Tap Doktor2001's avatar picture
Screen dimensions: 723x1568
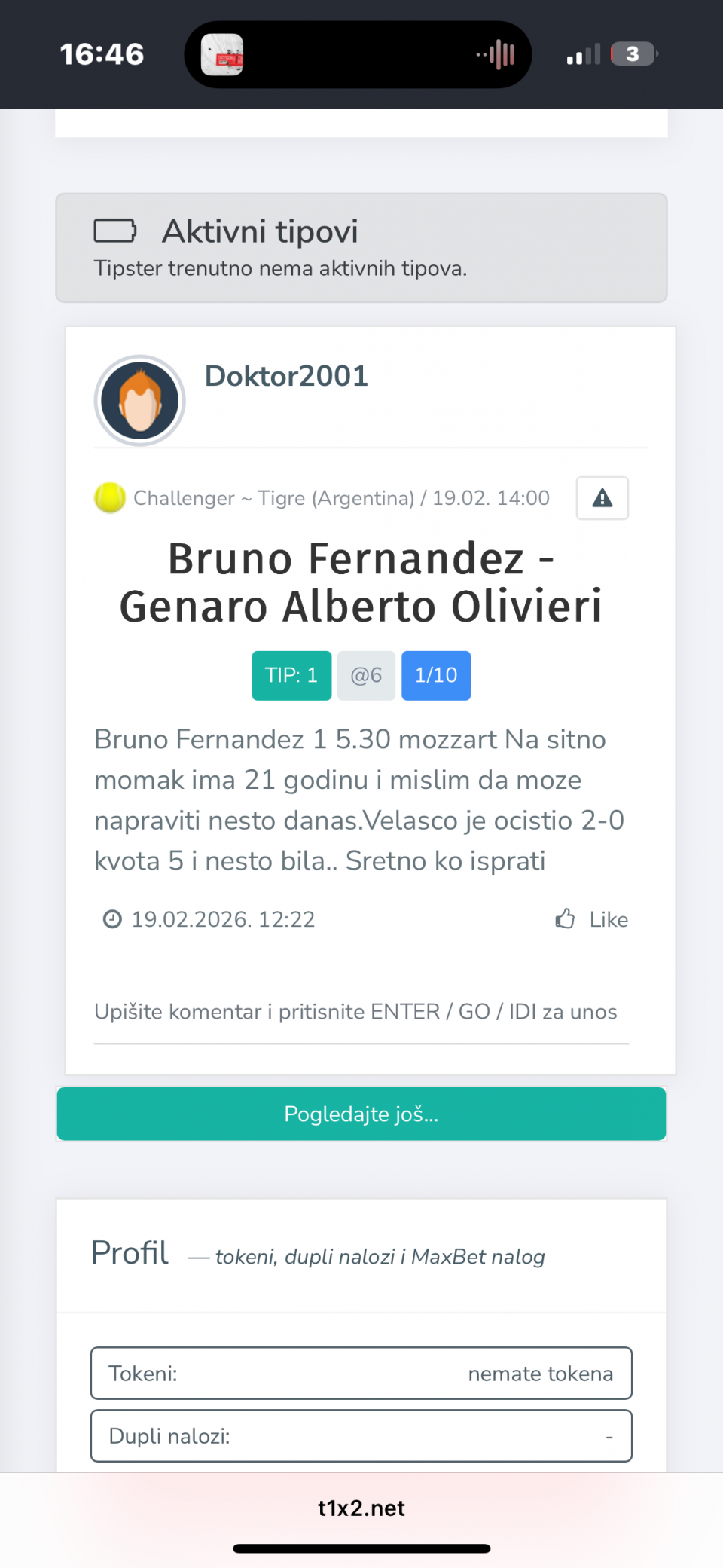click(140, 401)
